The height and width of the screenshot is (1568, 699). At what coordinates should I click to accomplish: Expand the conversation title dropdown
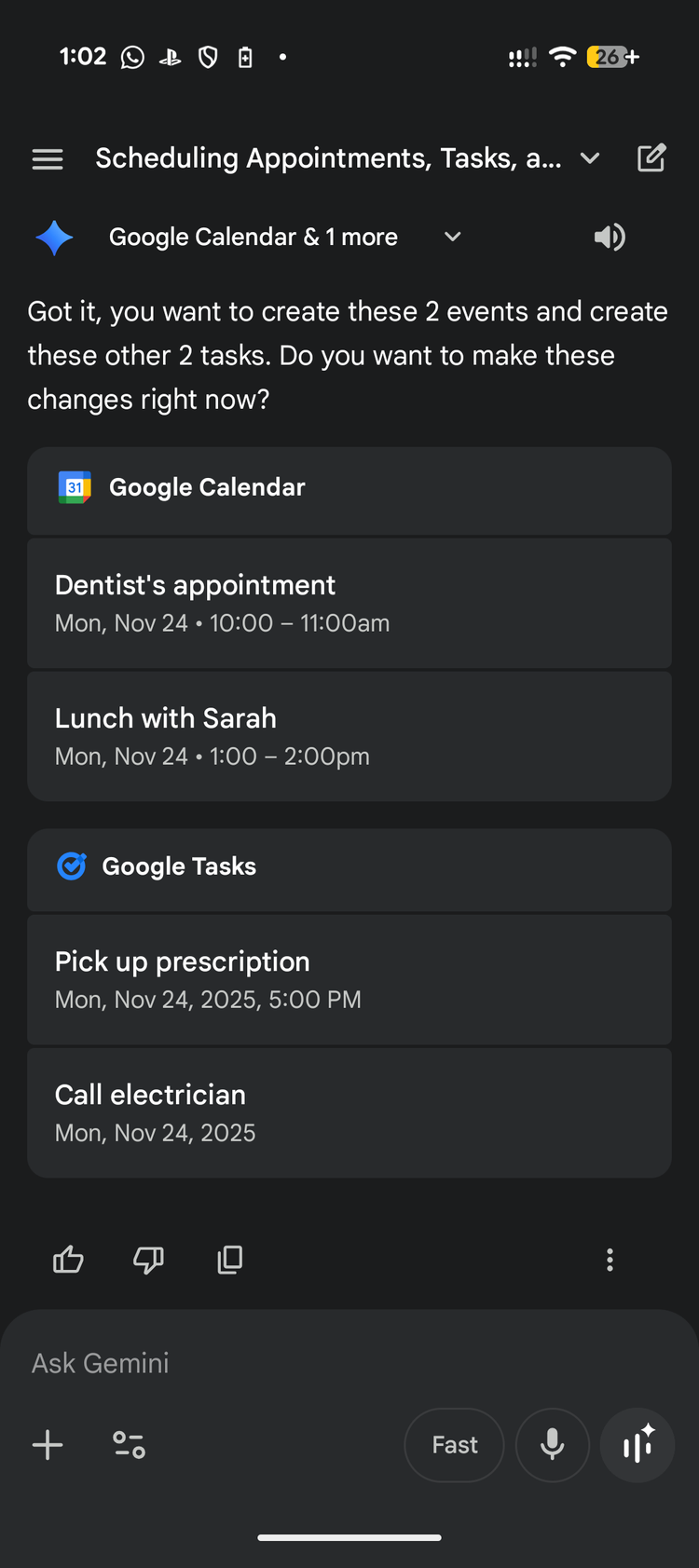point(590,158)
